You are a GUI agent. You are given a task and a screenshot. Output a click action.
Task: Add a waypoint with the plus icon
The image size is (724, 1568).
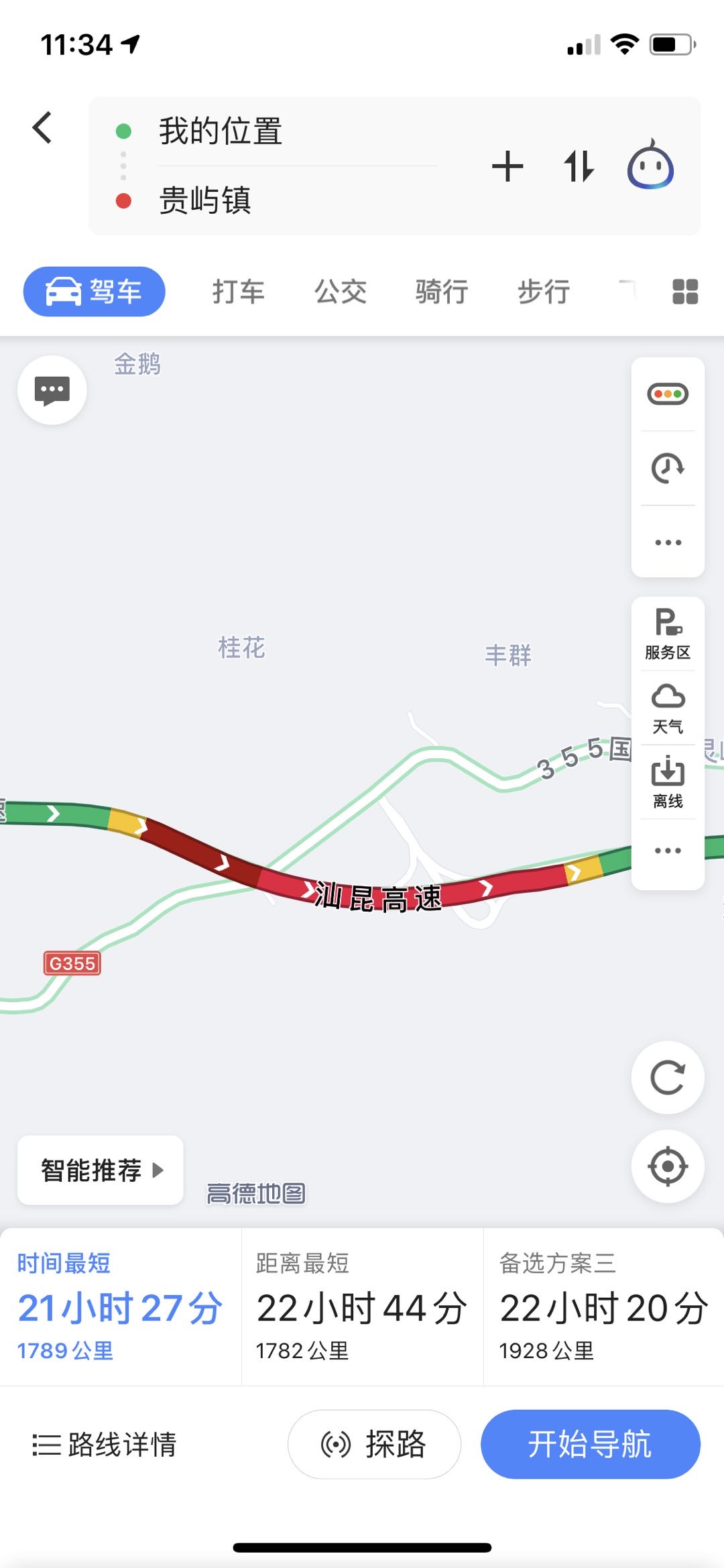(x=507, y=166)
